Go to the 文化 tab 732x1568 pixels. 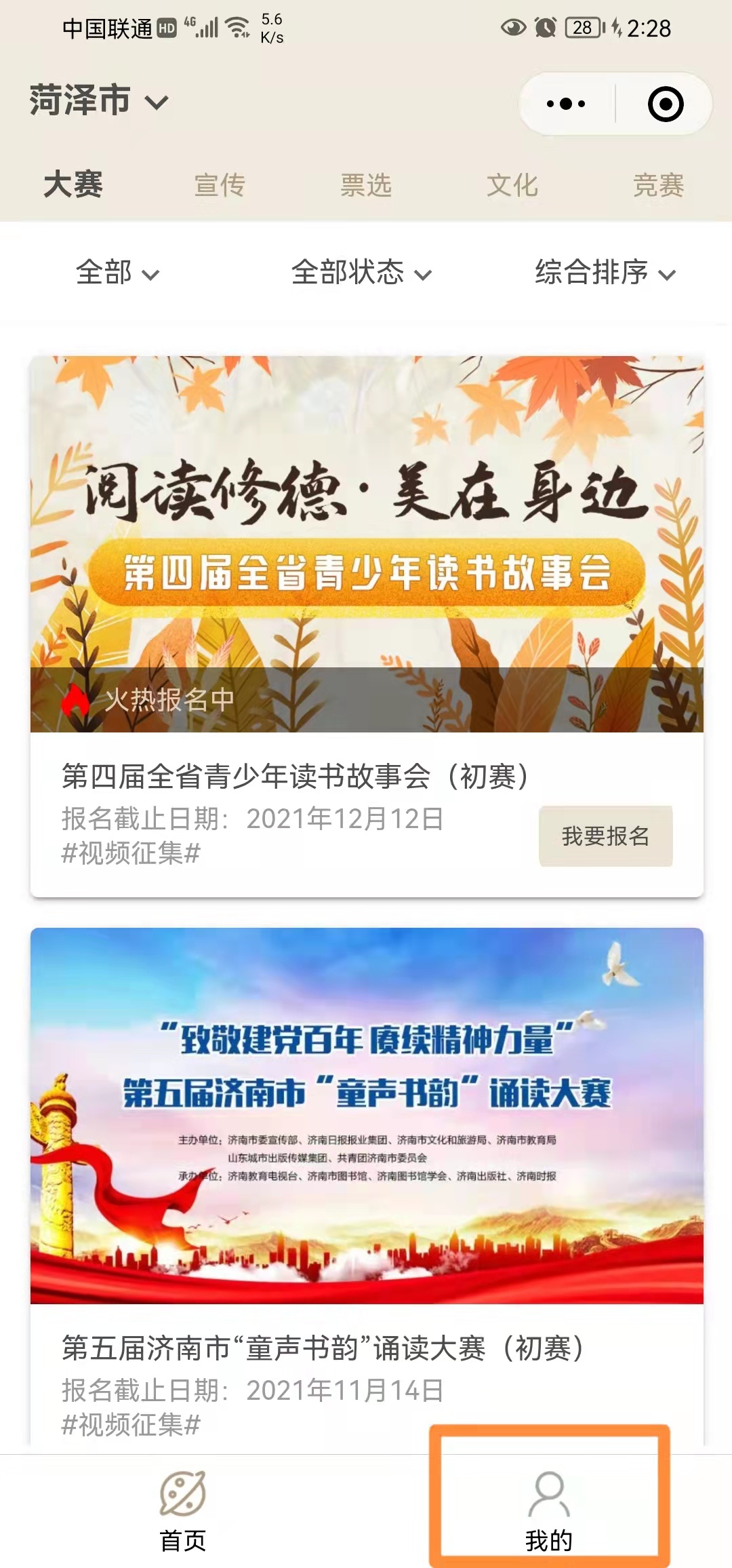(x=512, y=184)
